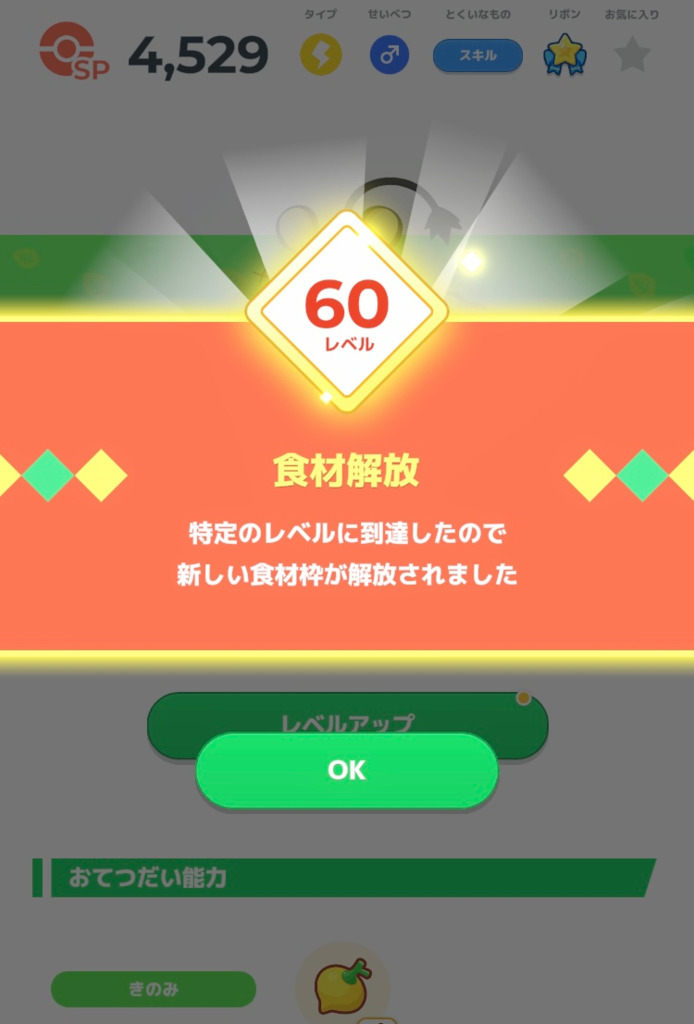Tap the スキル chip
Viewport: 694px width, 1024px height.
pos(477,56)
